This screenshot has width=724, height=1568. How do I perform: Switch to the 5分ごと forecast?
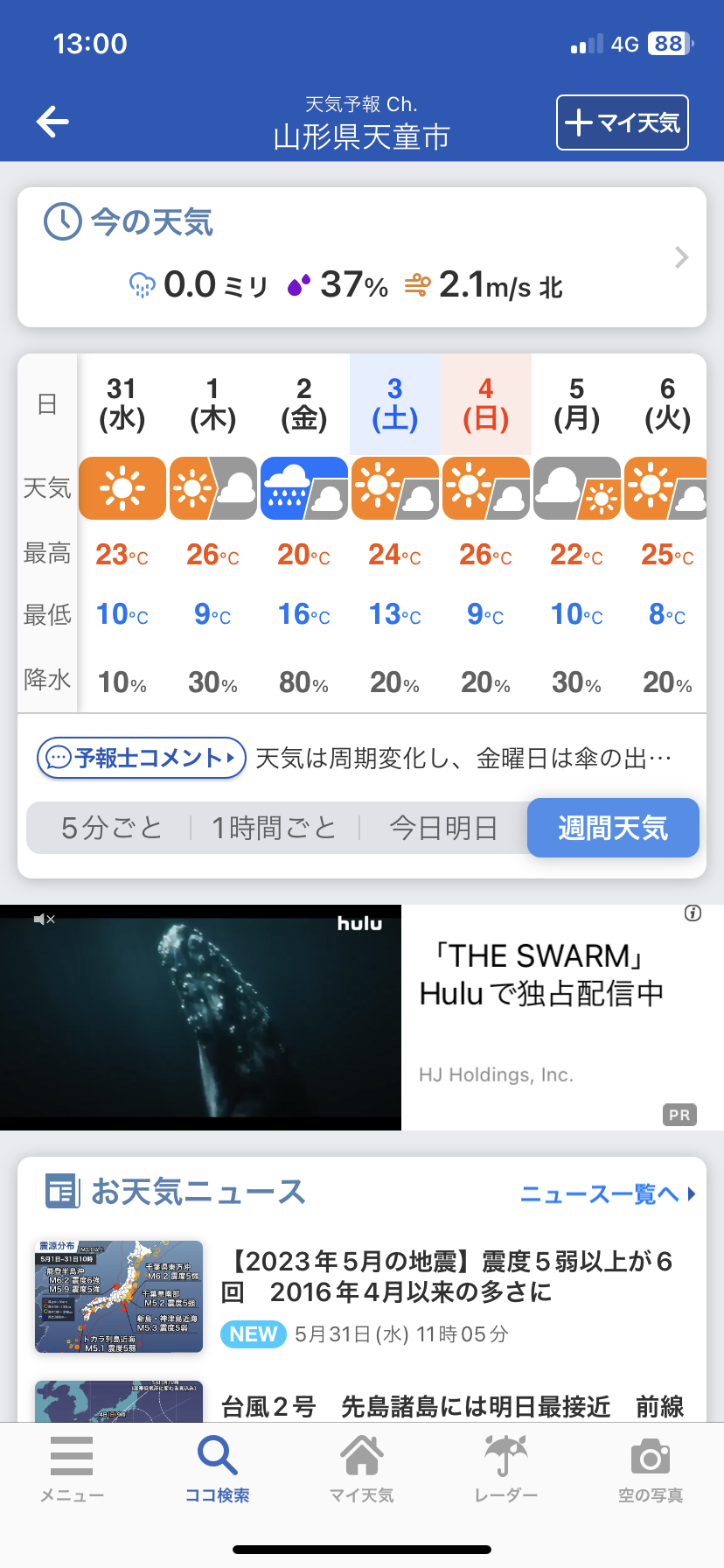pyautogui.click(x=112, y=828)
